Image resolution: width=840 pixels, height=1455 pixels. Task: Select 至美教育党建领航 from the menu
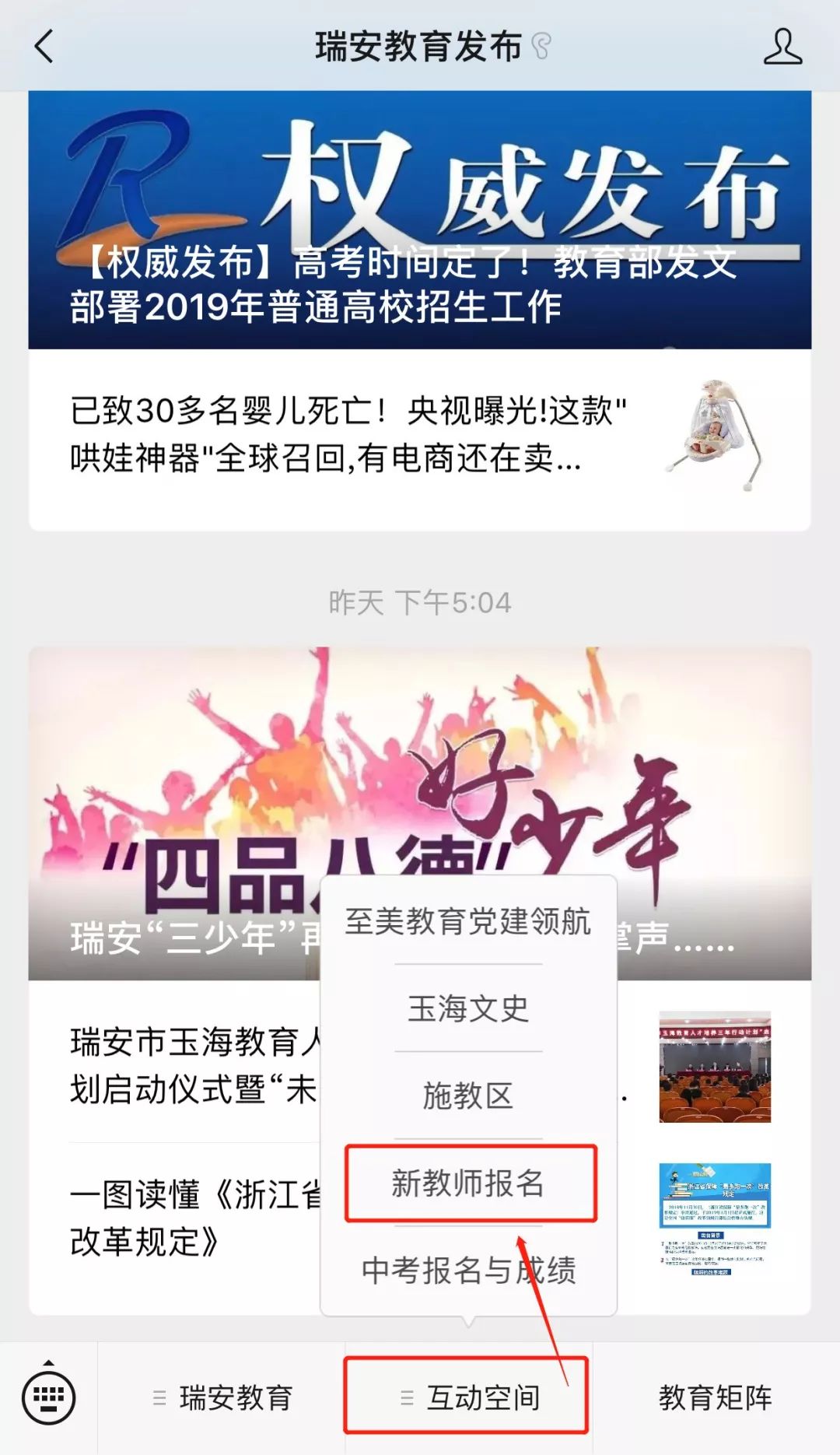point(468,921)
